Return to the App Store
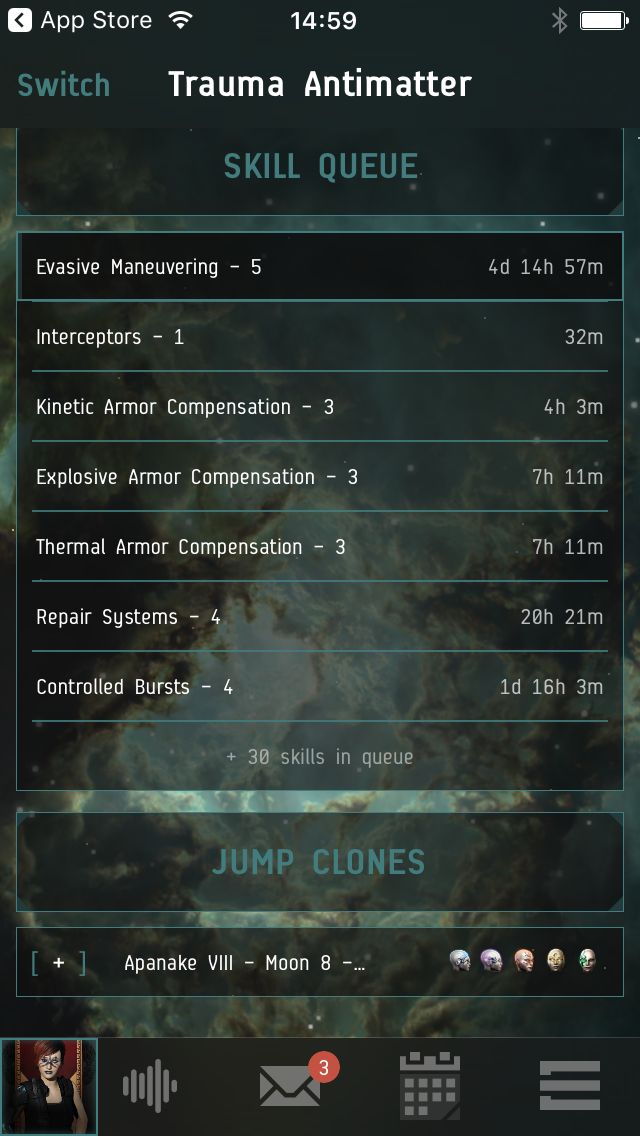640x1136 pixels. pos(80,20)
